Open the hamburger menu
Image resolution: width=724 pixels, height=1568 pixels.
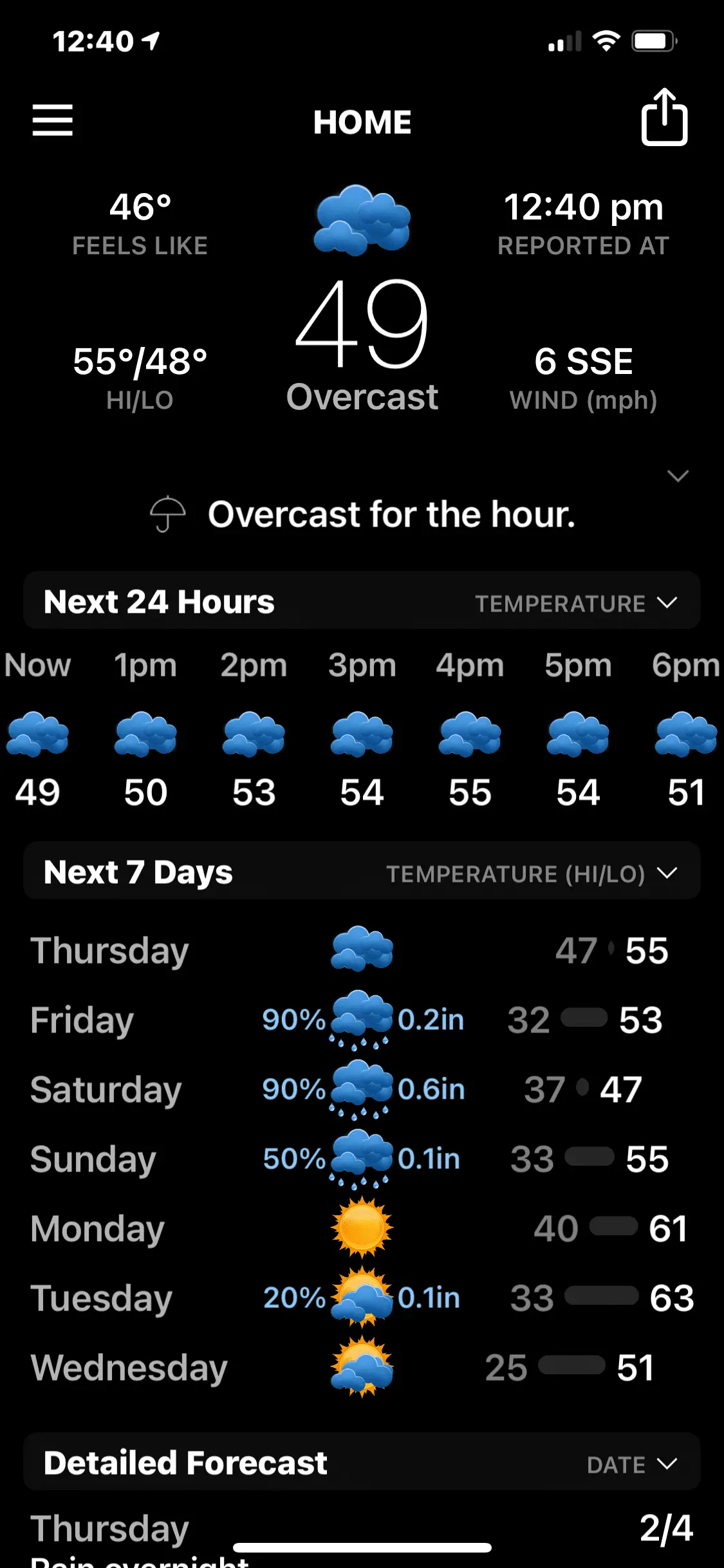[53, 120]
